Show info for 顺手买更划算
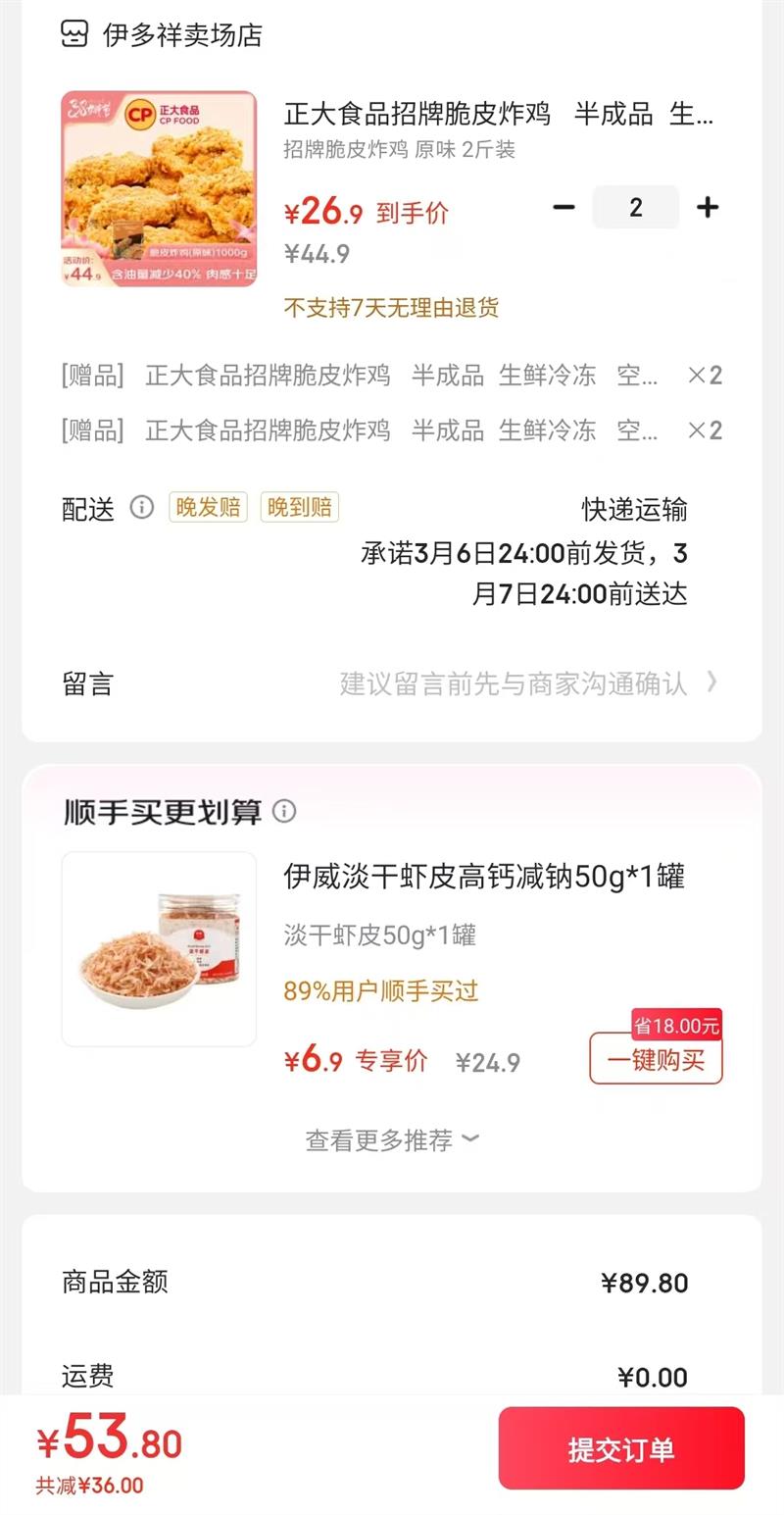 (284, 811)
